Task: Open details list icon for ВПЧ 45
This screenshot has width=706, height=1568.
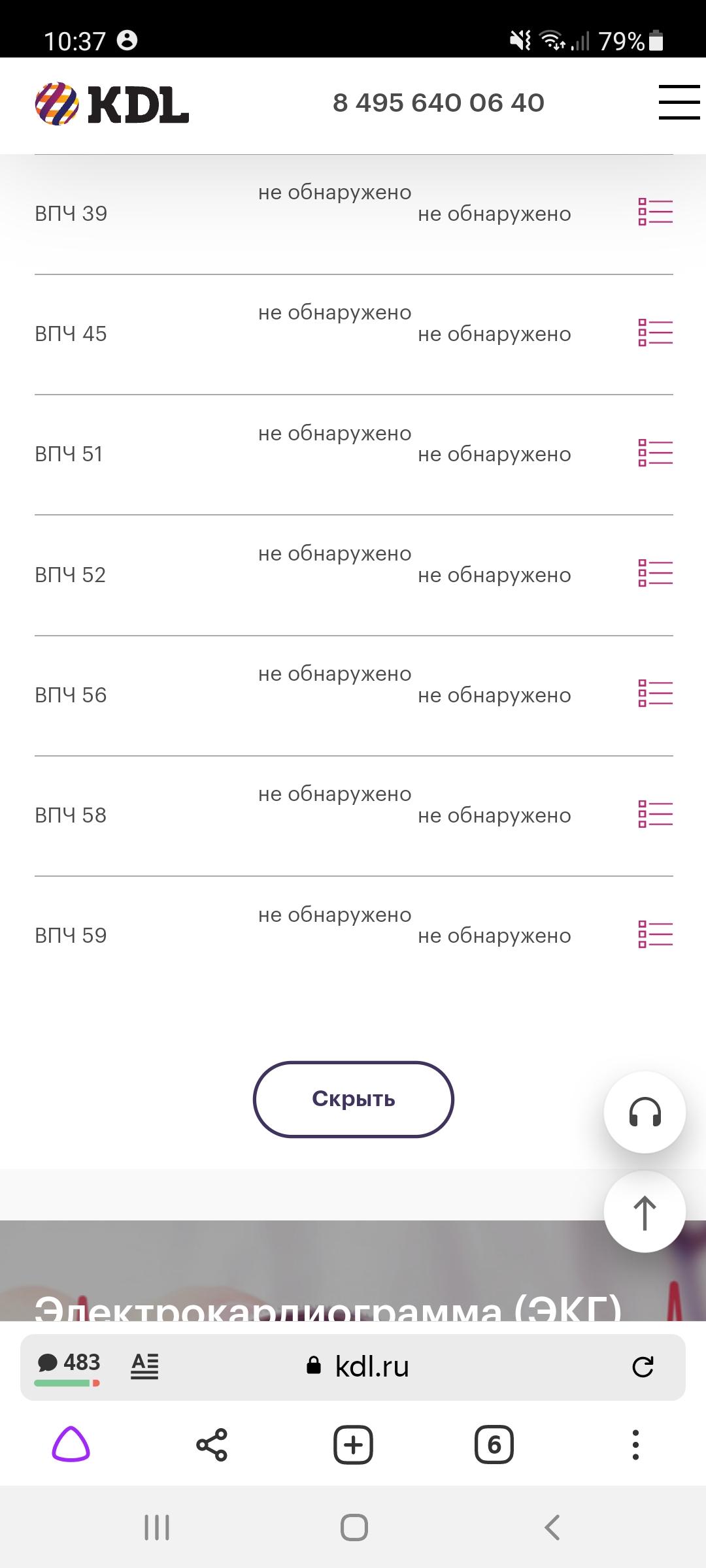Action: click(x=655, y=333)
